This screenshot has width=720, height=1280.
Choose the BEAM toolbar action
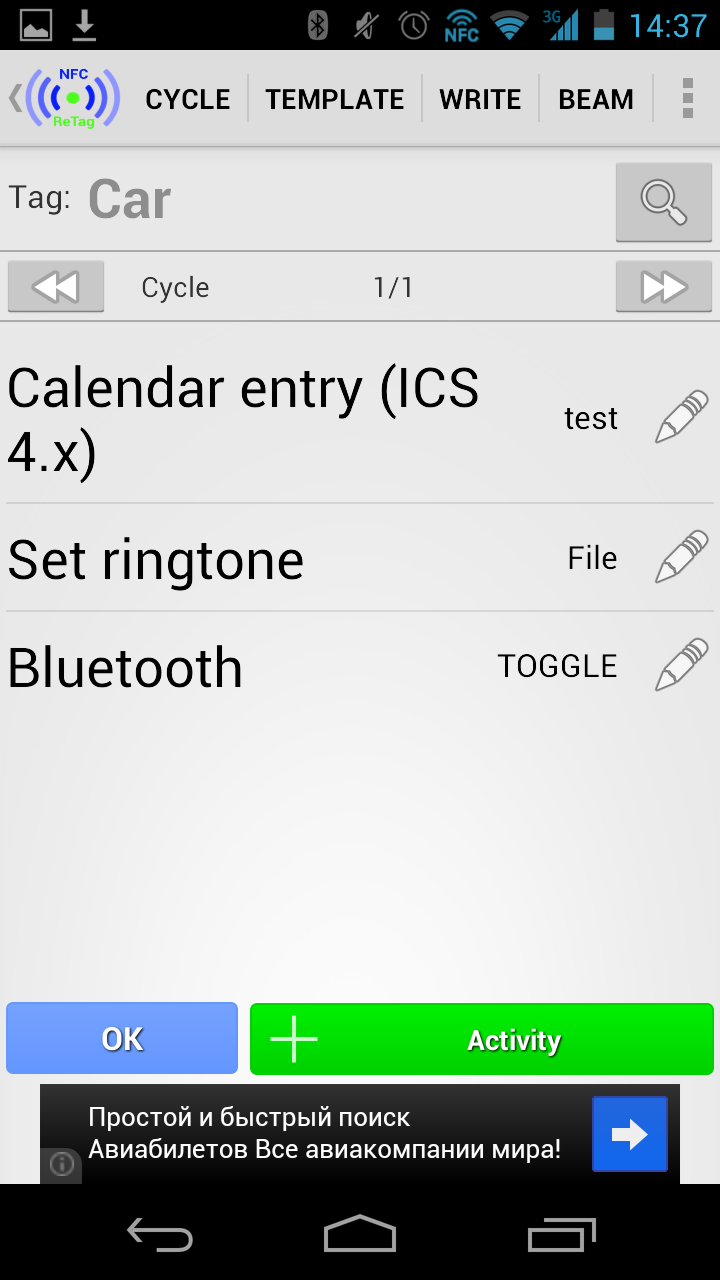pyautogui.click(x=596, y=99)
